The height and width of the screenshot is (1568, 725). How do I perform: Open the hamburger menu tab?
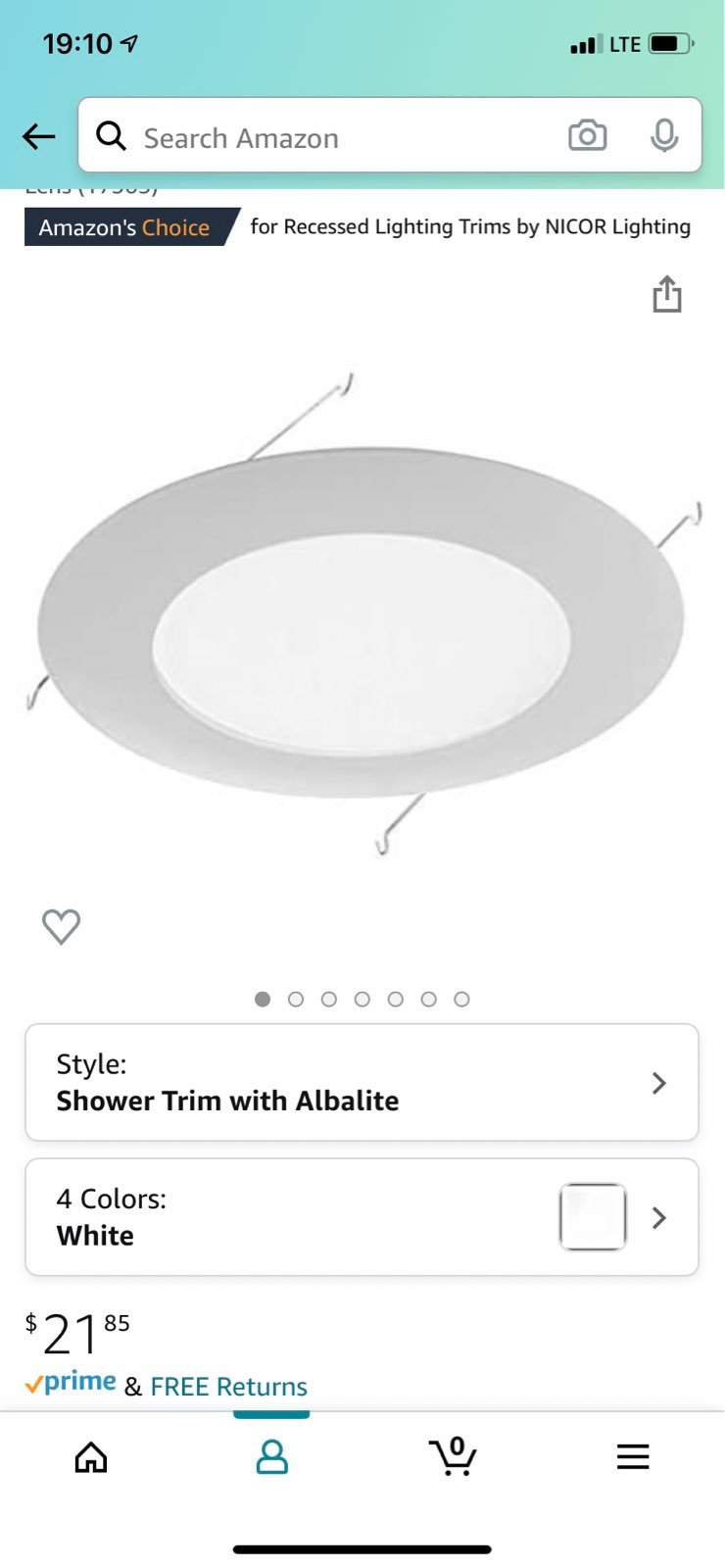click(x=633, y=1457)
